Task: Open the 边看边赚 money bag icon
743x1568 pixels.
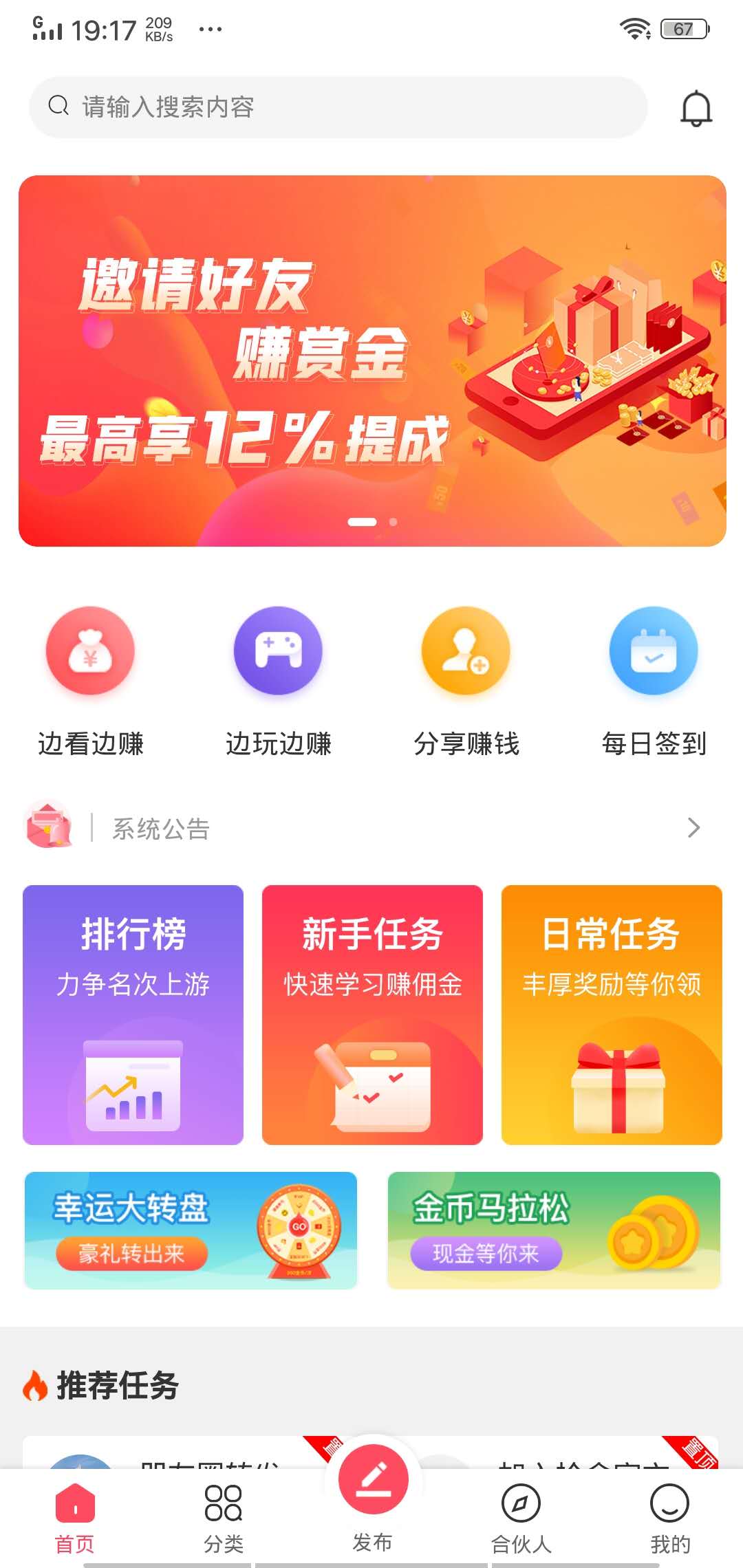Action: (x=90, y=651)
